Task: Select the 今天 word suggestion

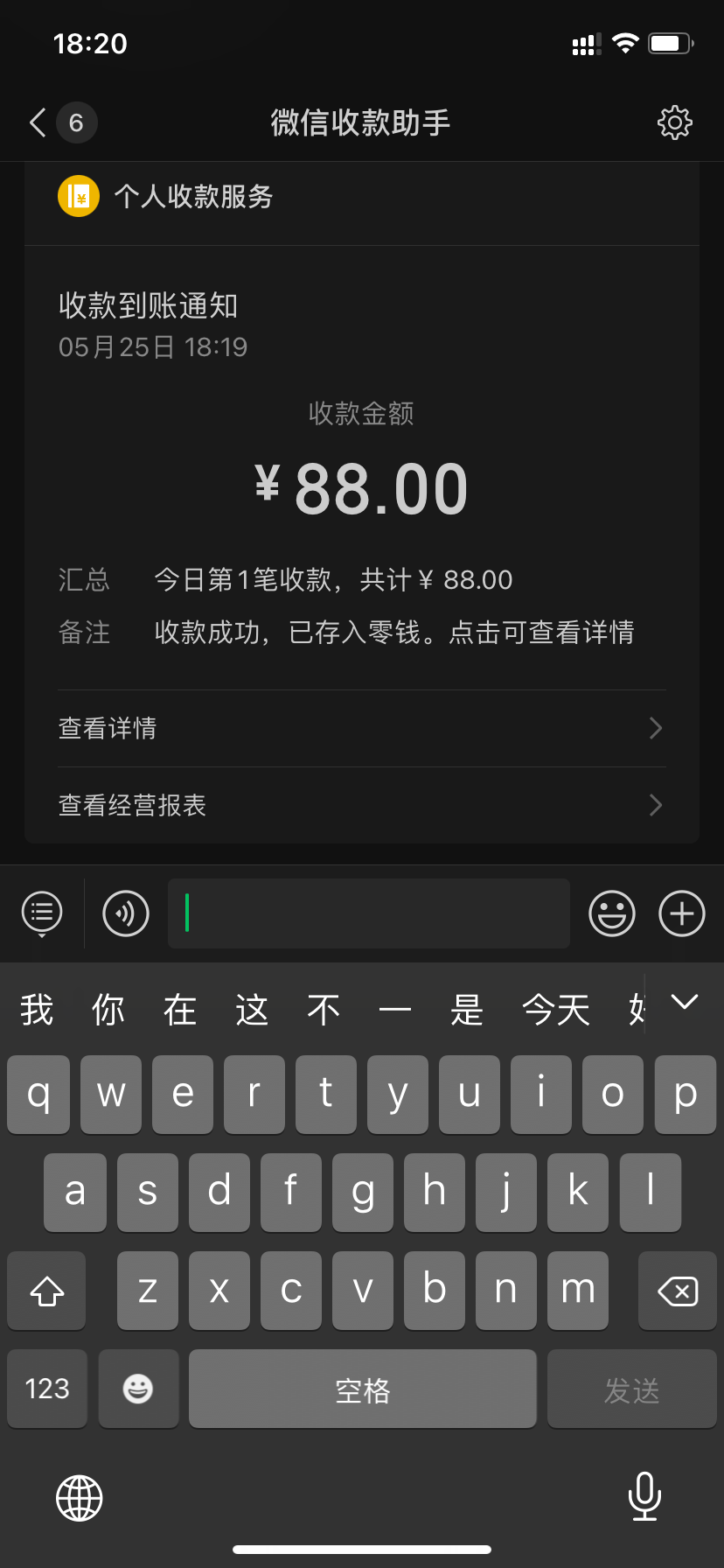Action: coord(556,1010)
